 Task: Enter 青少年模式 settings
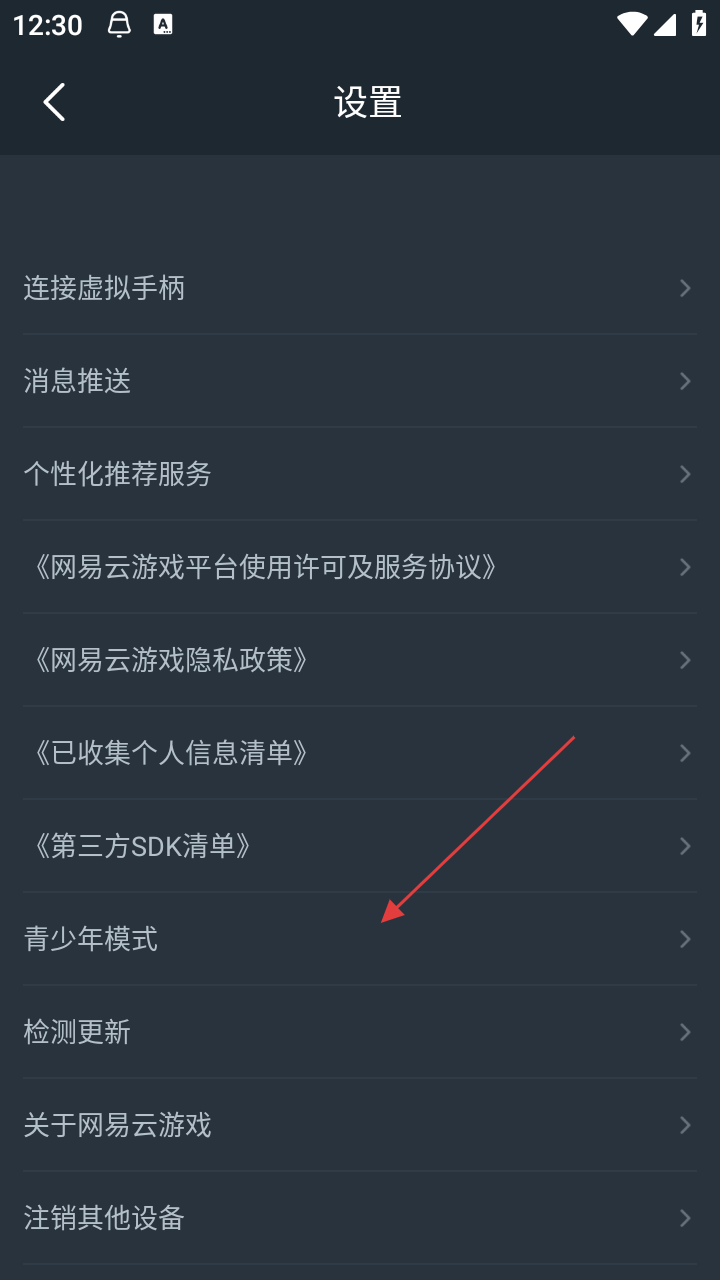point(360,939)
